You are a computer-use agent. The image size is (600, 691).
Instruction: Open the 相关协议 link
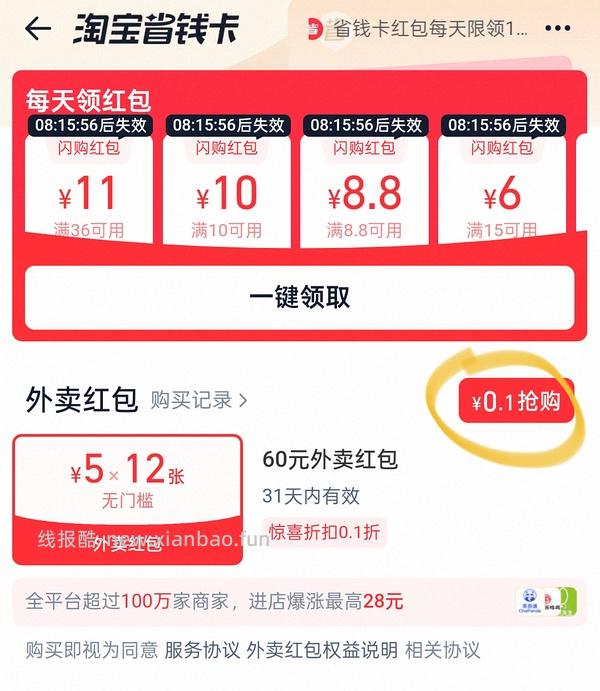pyautogui.click(x=443, y=650)
